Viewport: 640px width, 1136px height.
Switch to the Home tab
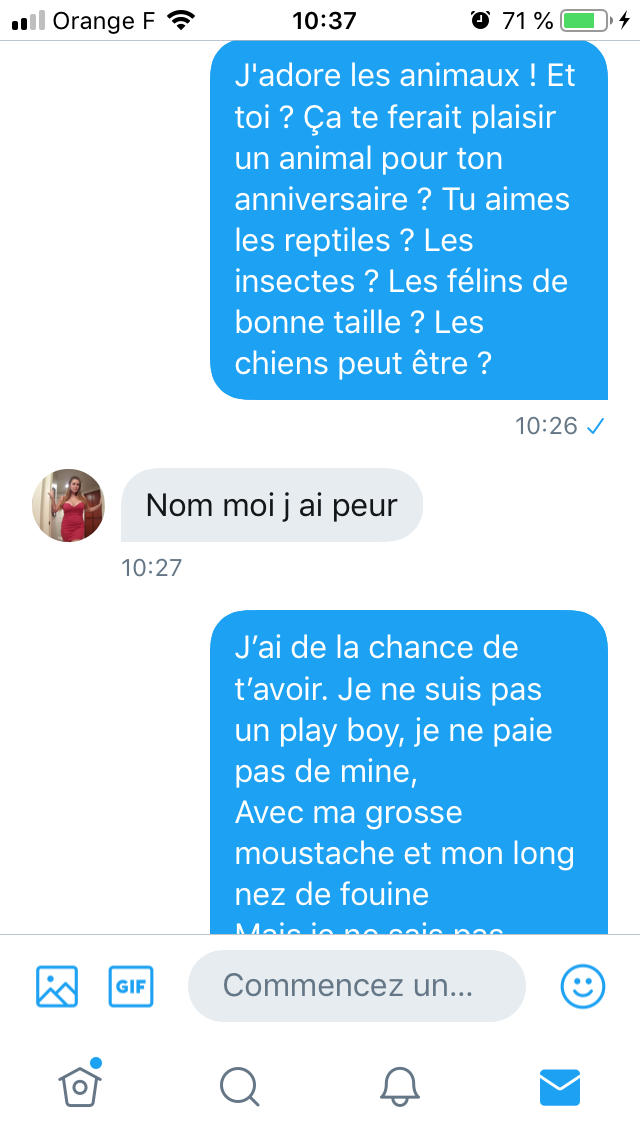[x=80, y=1085]
